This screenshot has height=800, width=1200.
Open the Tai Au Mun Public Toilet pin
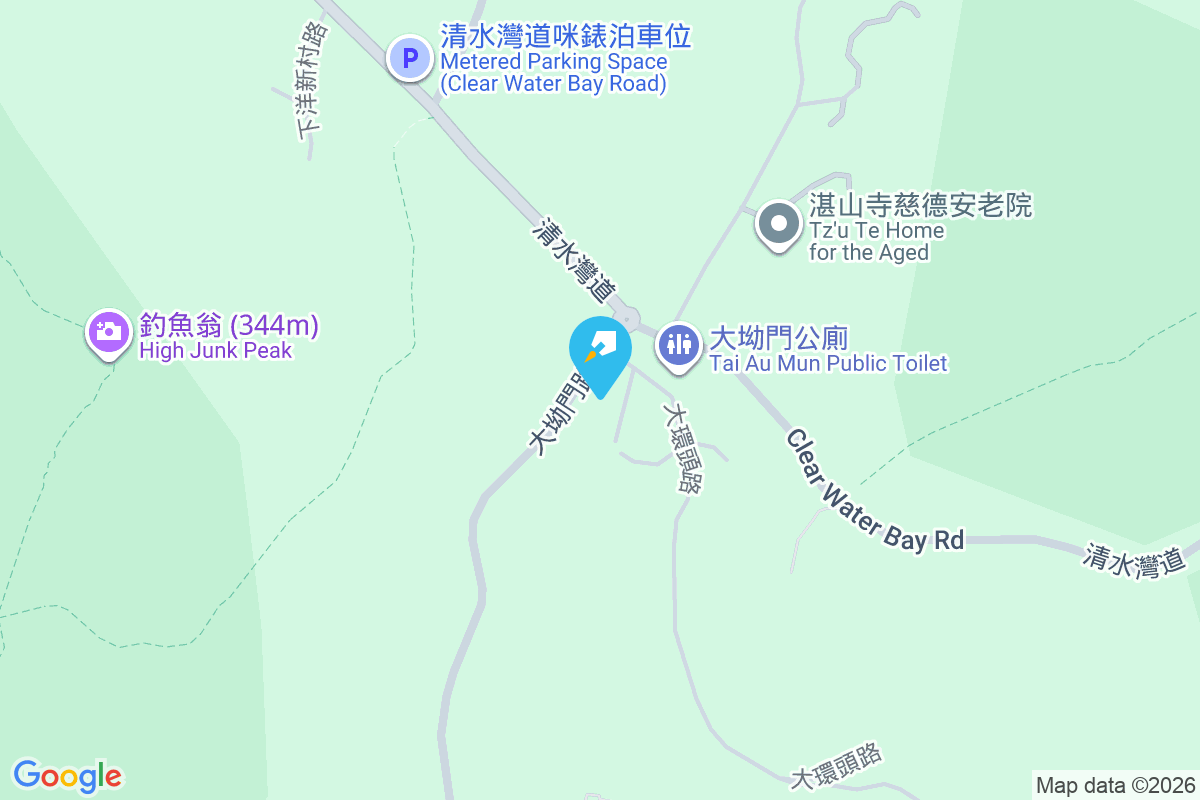(x=679, y=345)
